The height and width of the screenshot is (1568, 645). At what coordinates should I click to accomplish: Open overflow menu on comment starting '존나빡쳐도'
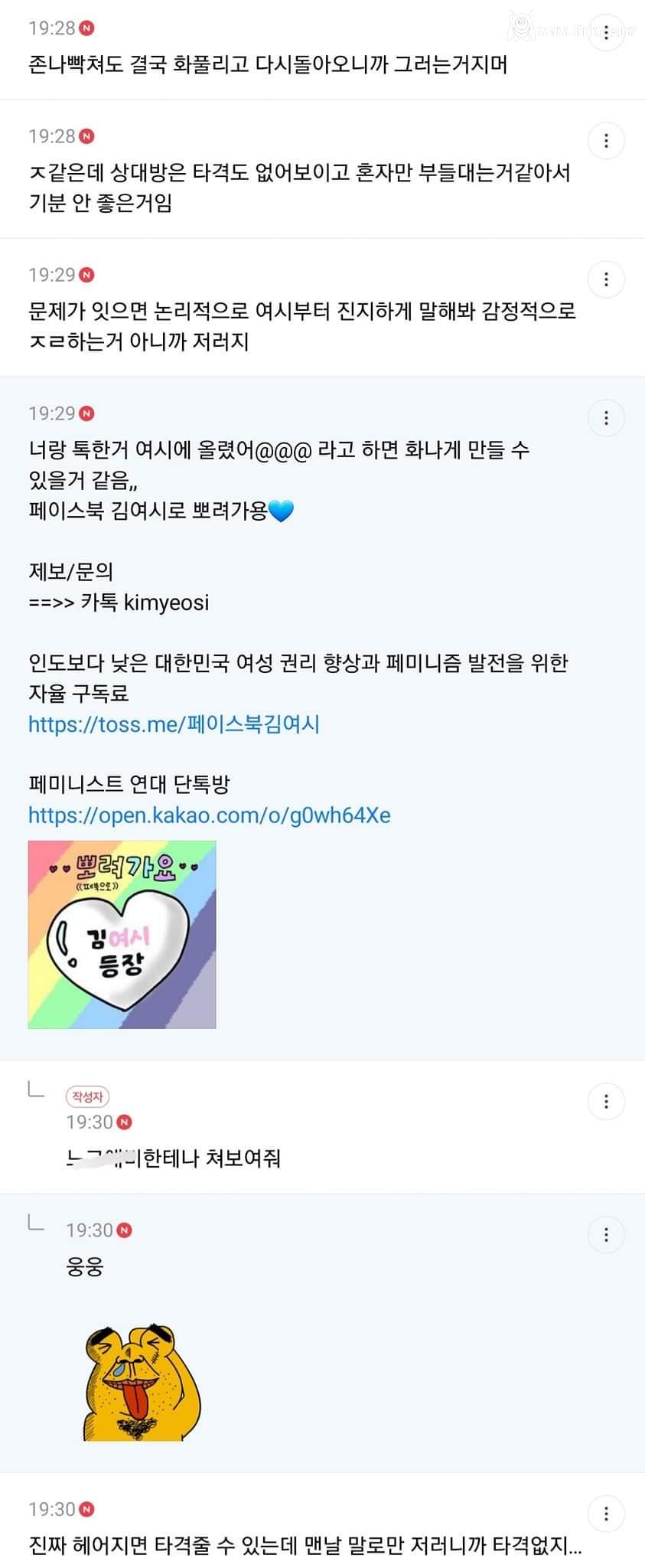click(606, 33)
